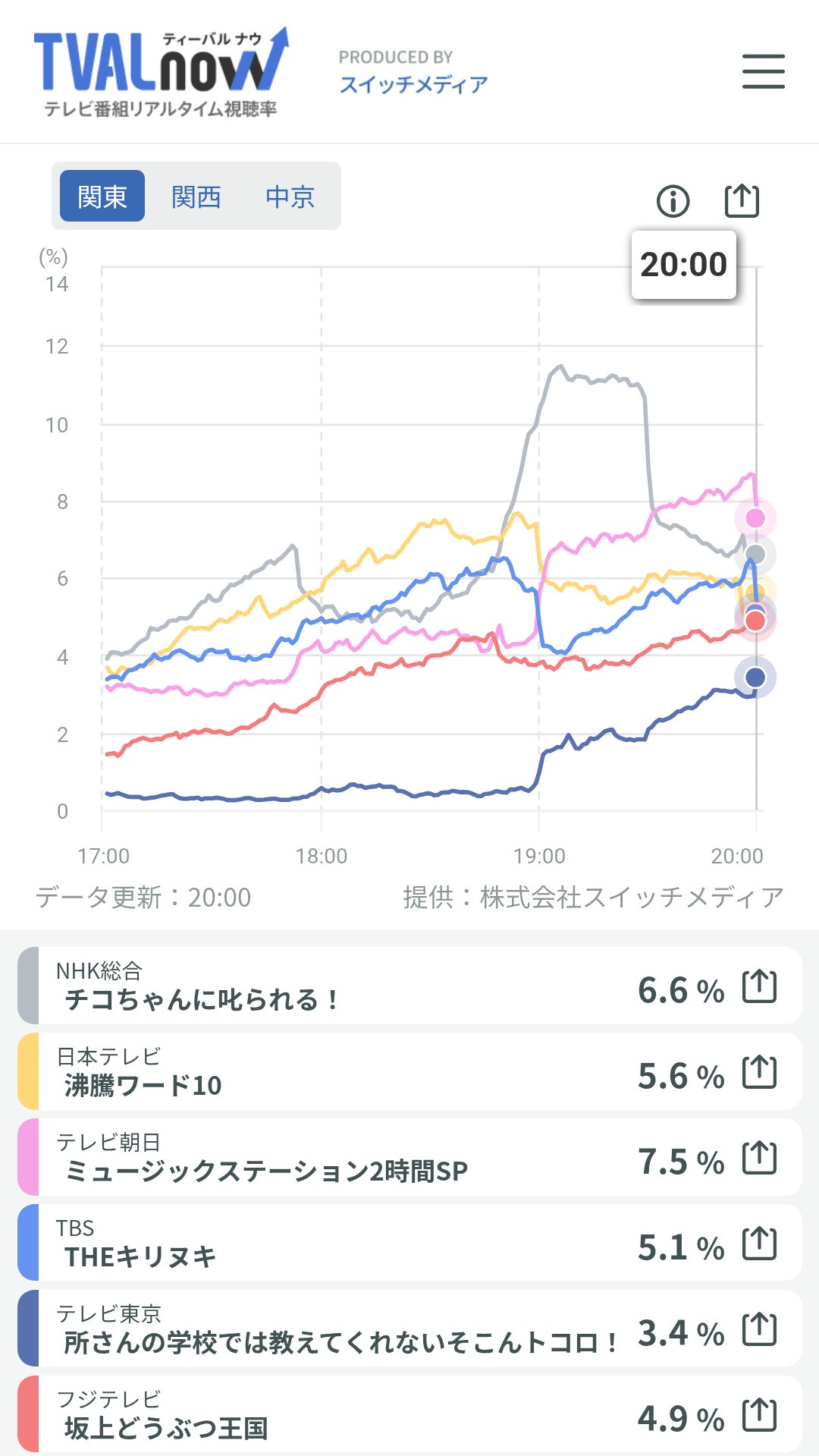Share TBS THEキリヌキ rating
The image size is (819, 1456).
pos(759,1244)
